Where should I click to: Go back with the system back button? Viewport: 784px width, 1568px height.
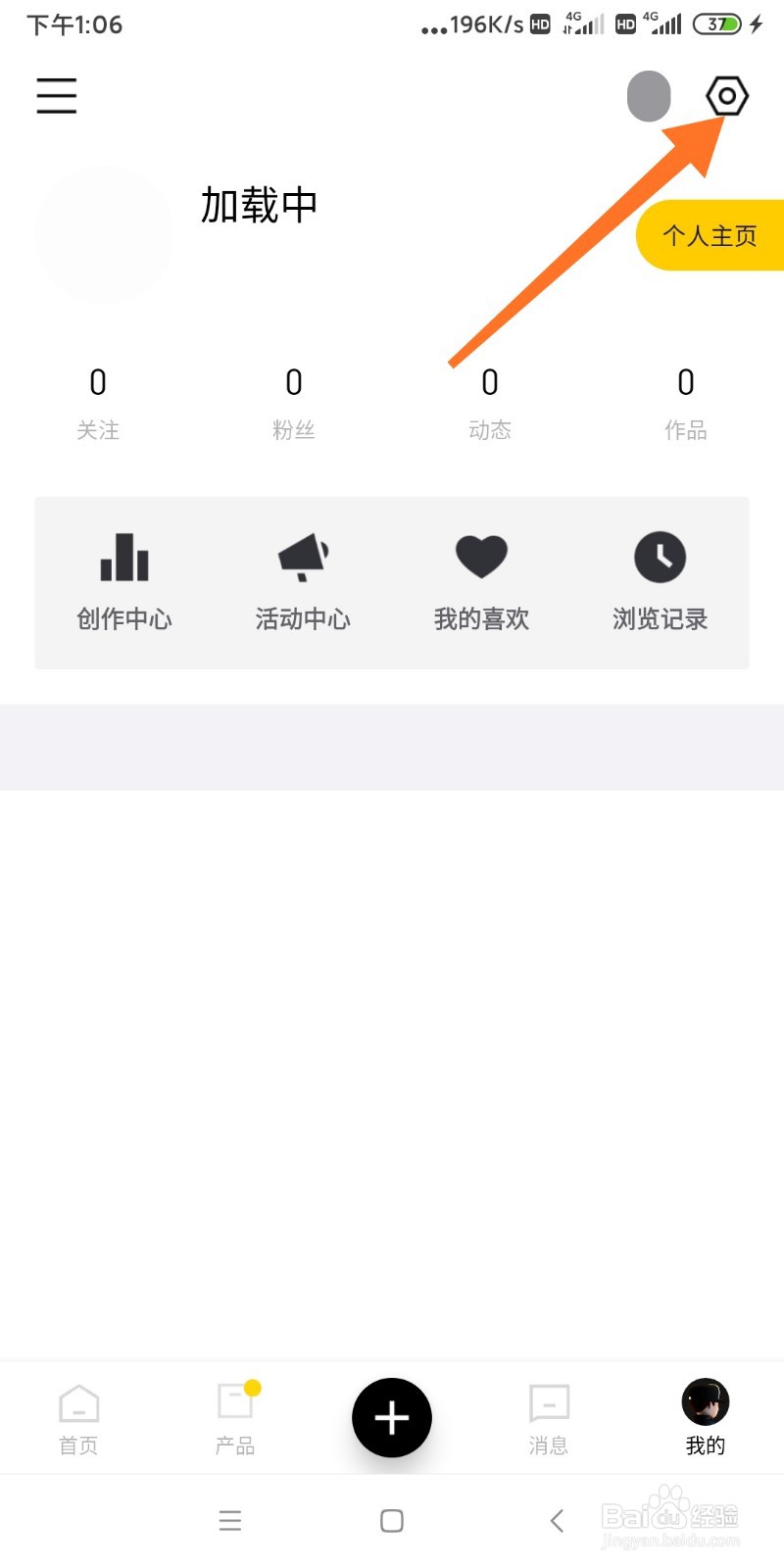click(x=557, y=1520)
